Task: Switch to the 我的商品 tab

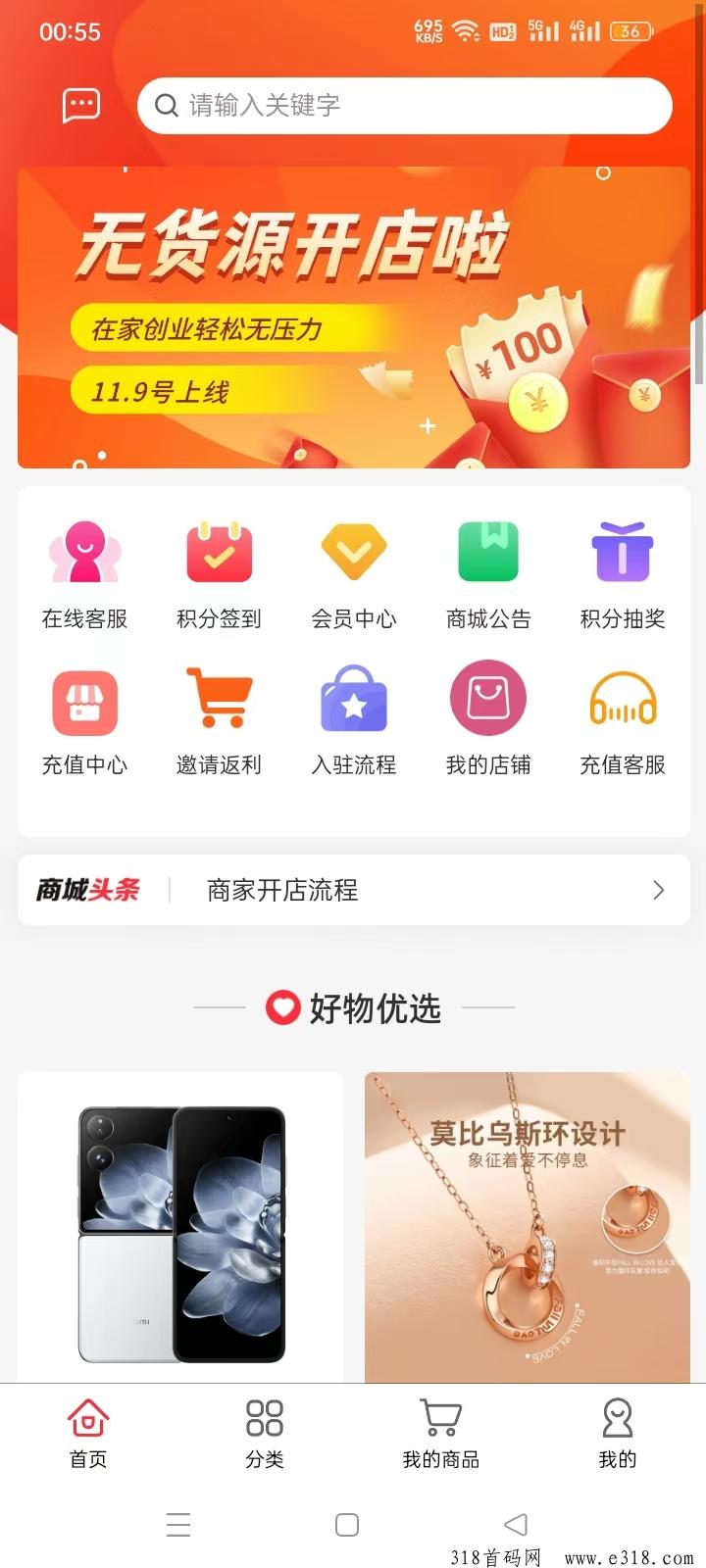Action: (x=441, y=1433)
